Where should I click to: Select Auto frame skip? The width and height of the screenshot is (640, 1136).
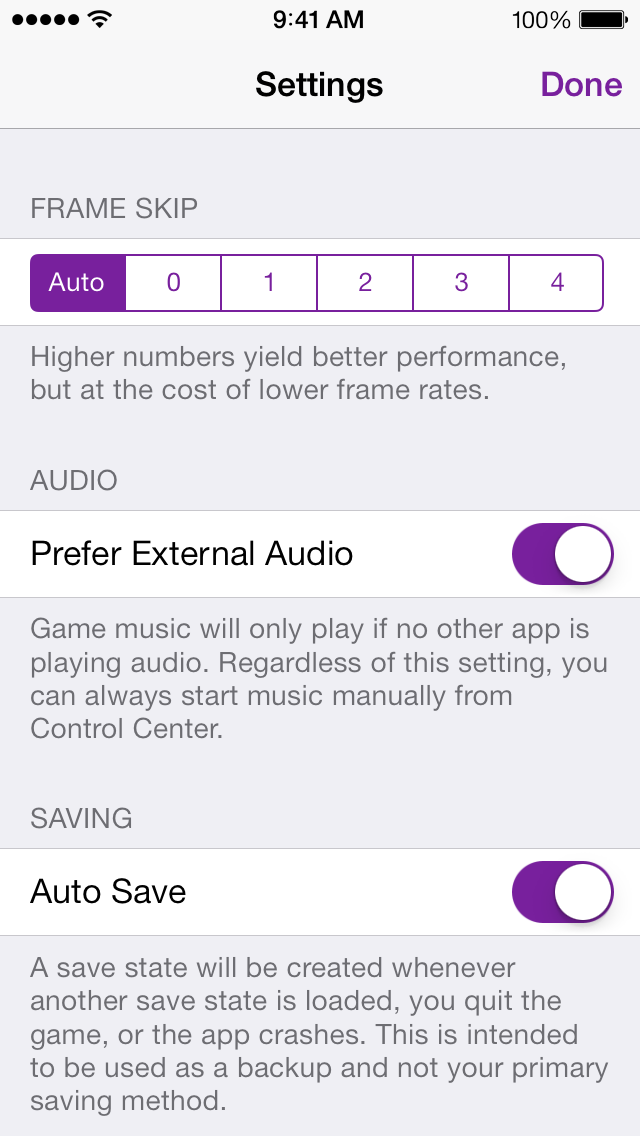tap(78, 283)
